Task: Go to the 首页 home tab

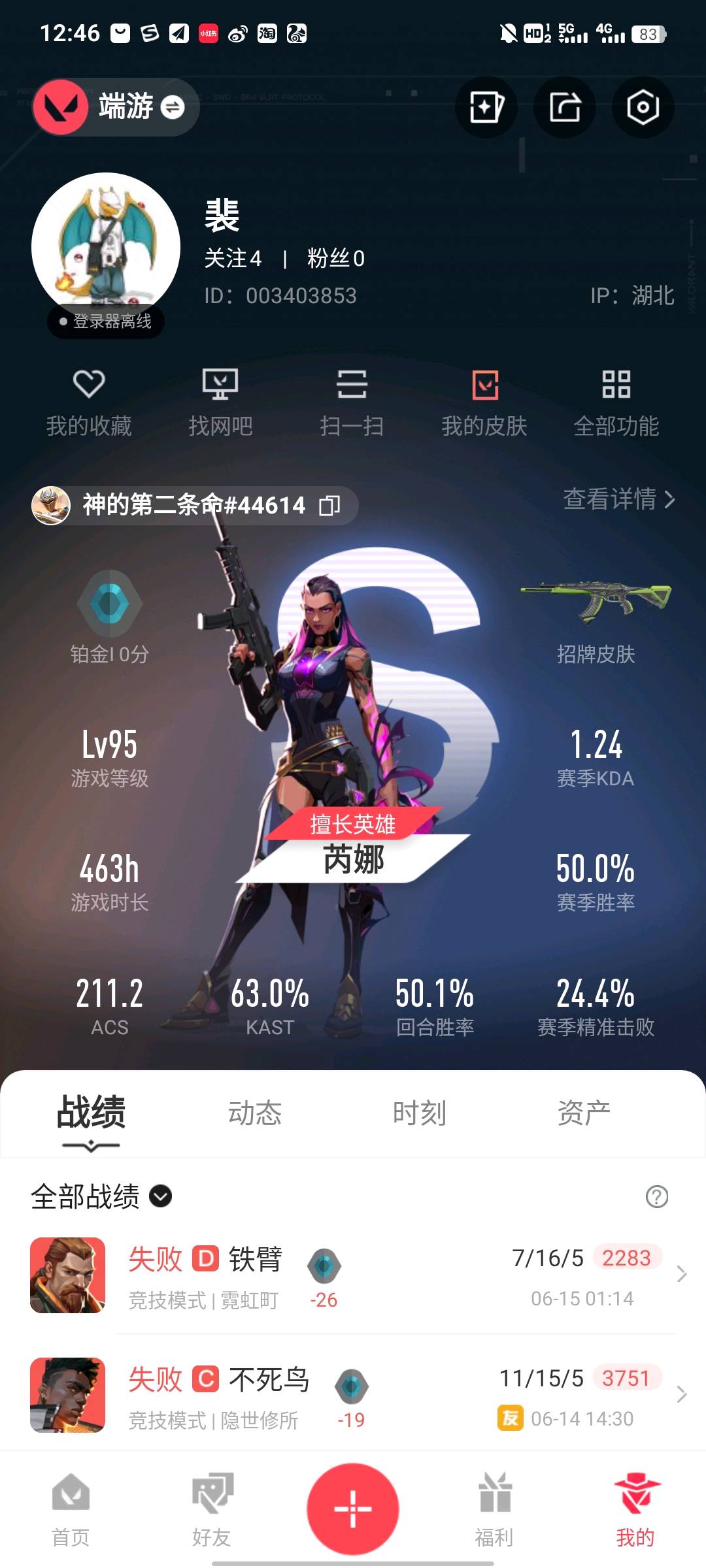Action: (x=71, y=1510)
